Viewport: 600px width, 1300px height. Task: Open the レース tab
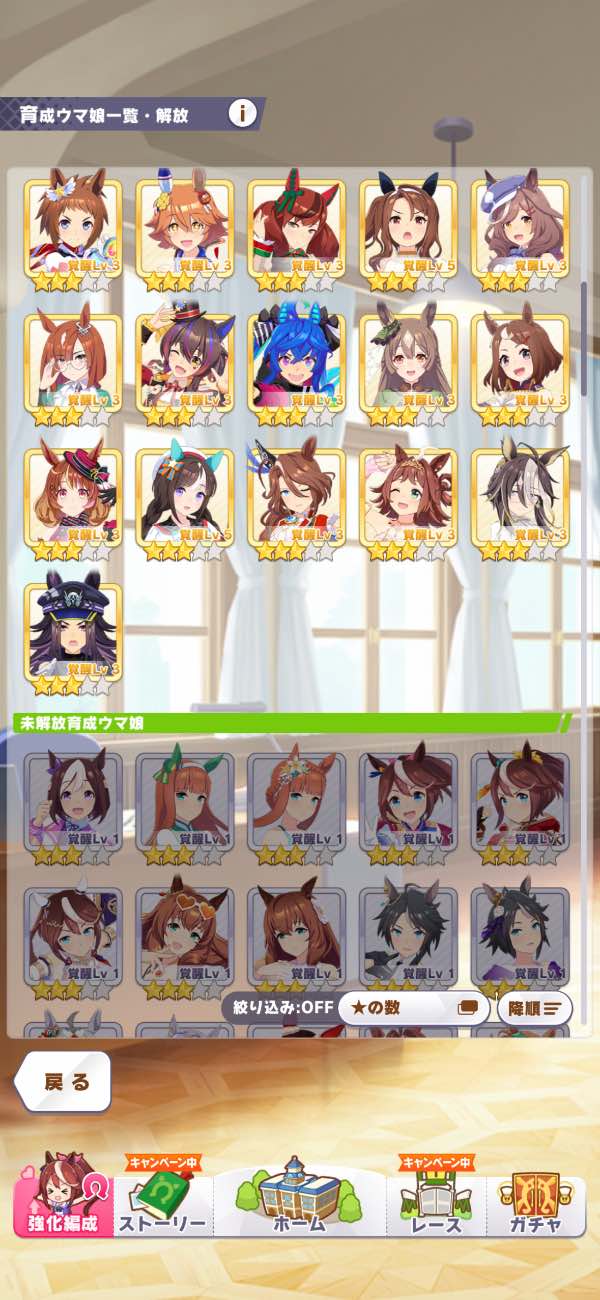click(437, 1204)
